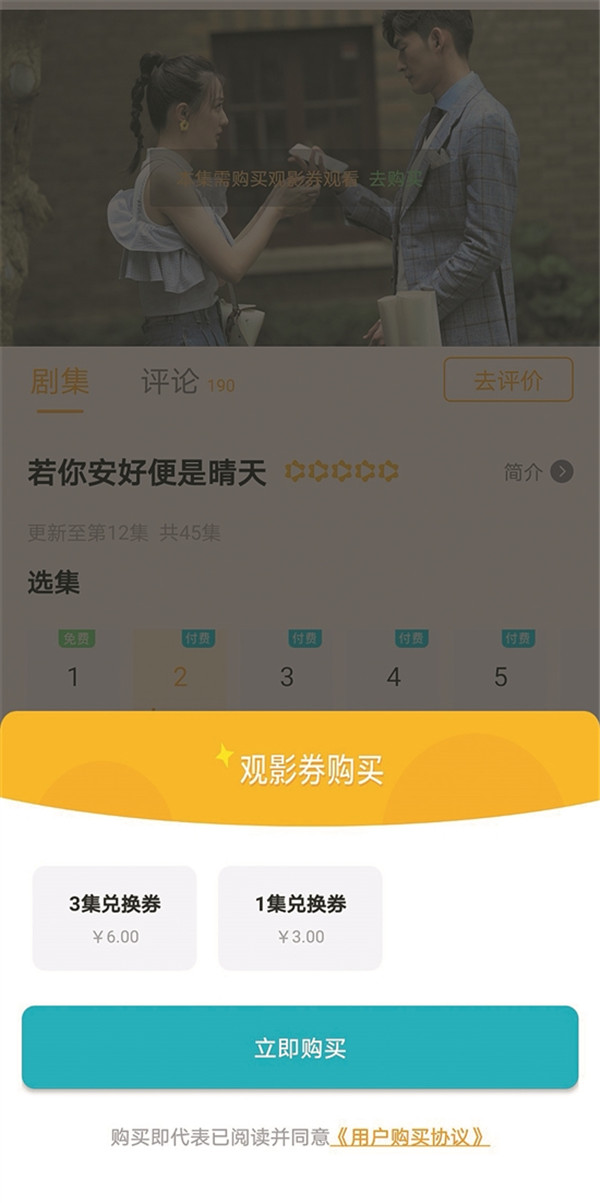Select paid episode 4
This screenshot has height=1203, width=600.
[394, 670]
